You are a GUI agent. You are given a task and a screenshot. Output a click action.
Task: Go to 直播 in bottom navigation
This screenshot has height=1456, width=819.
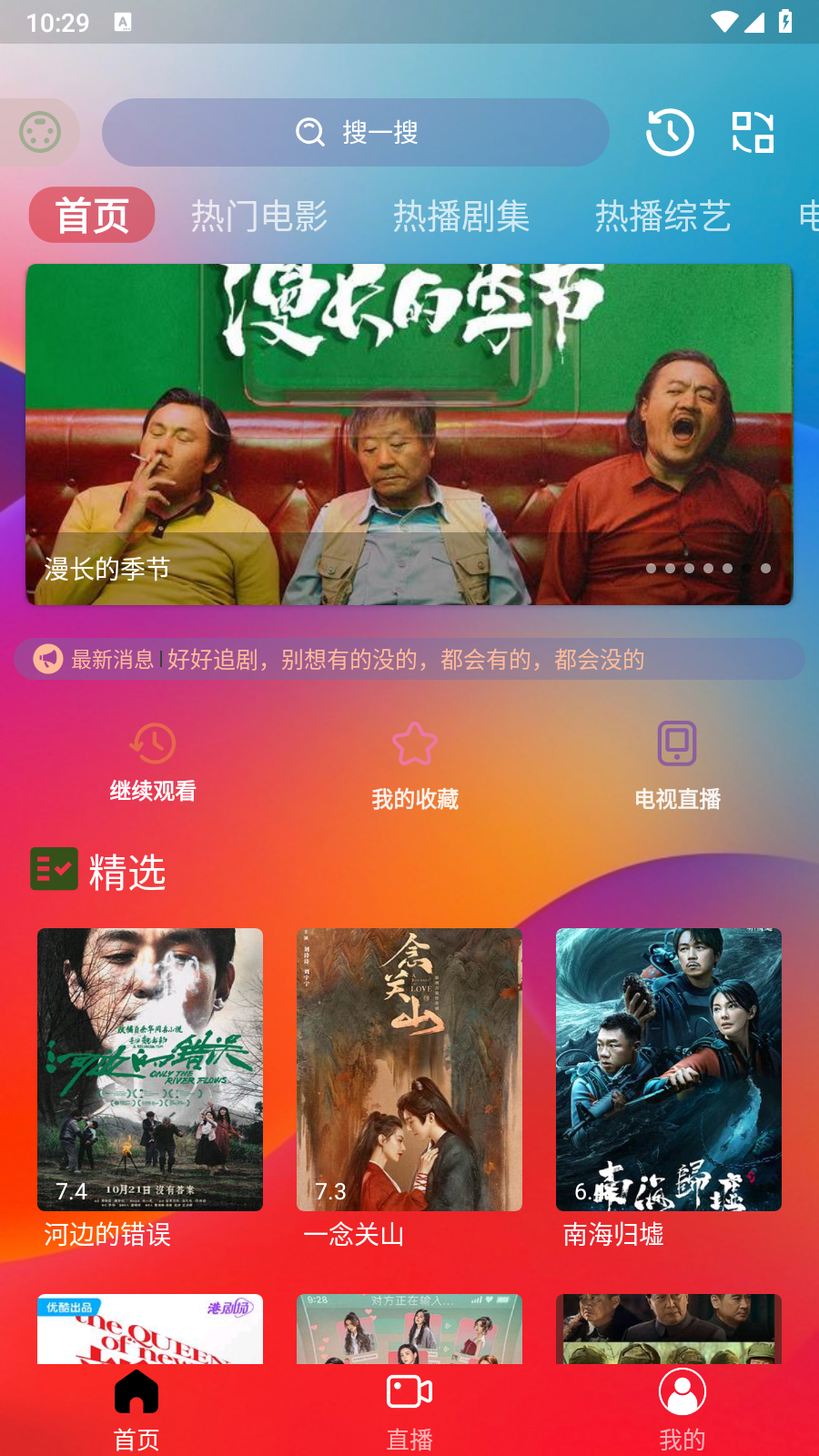click(x=409, y=1409)
